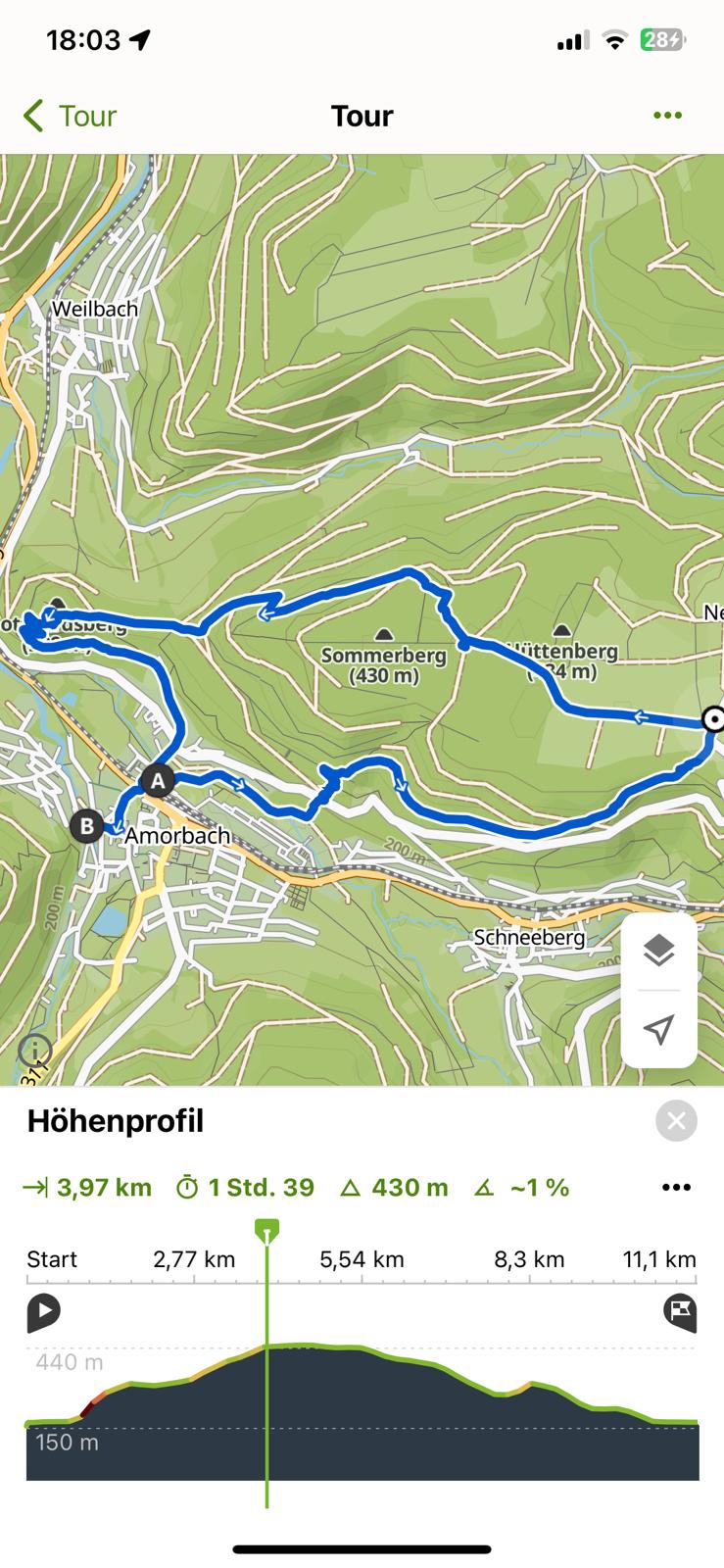Tap the elevation profile start marker
Screen dimensions: 724x1568
pyautogui.click(x=43, y=1312)
